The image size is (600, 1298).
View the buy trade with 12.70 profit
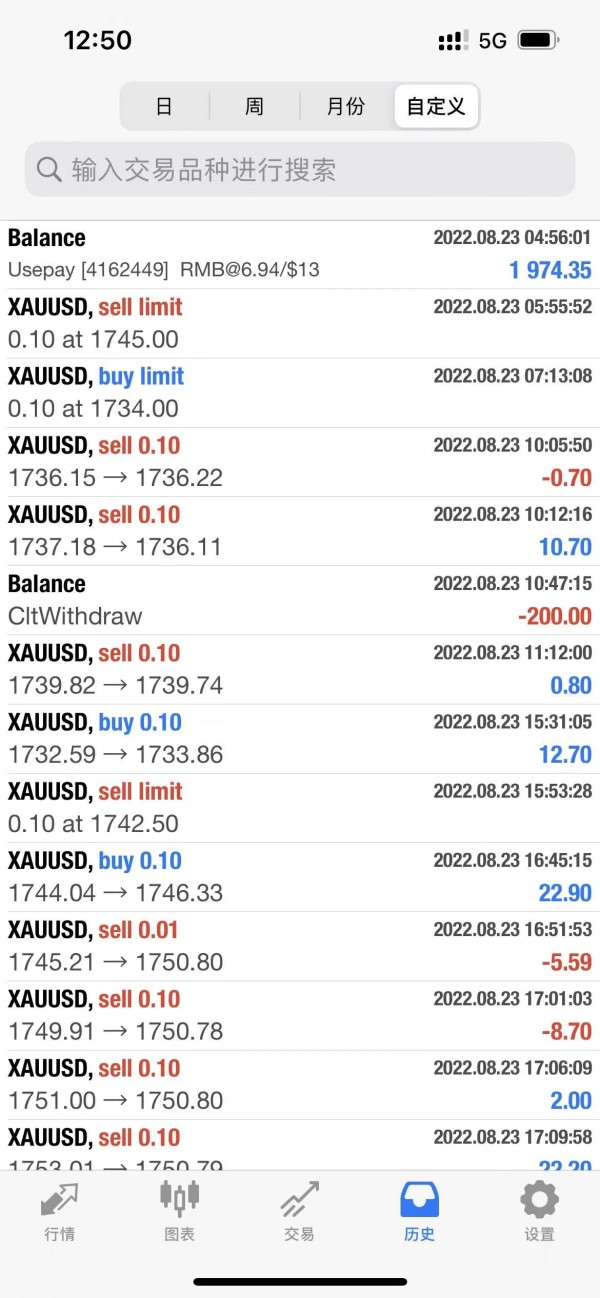pos(300,738)
